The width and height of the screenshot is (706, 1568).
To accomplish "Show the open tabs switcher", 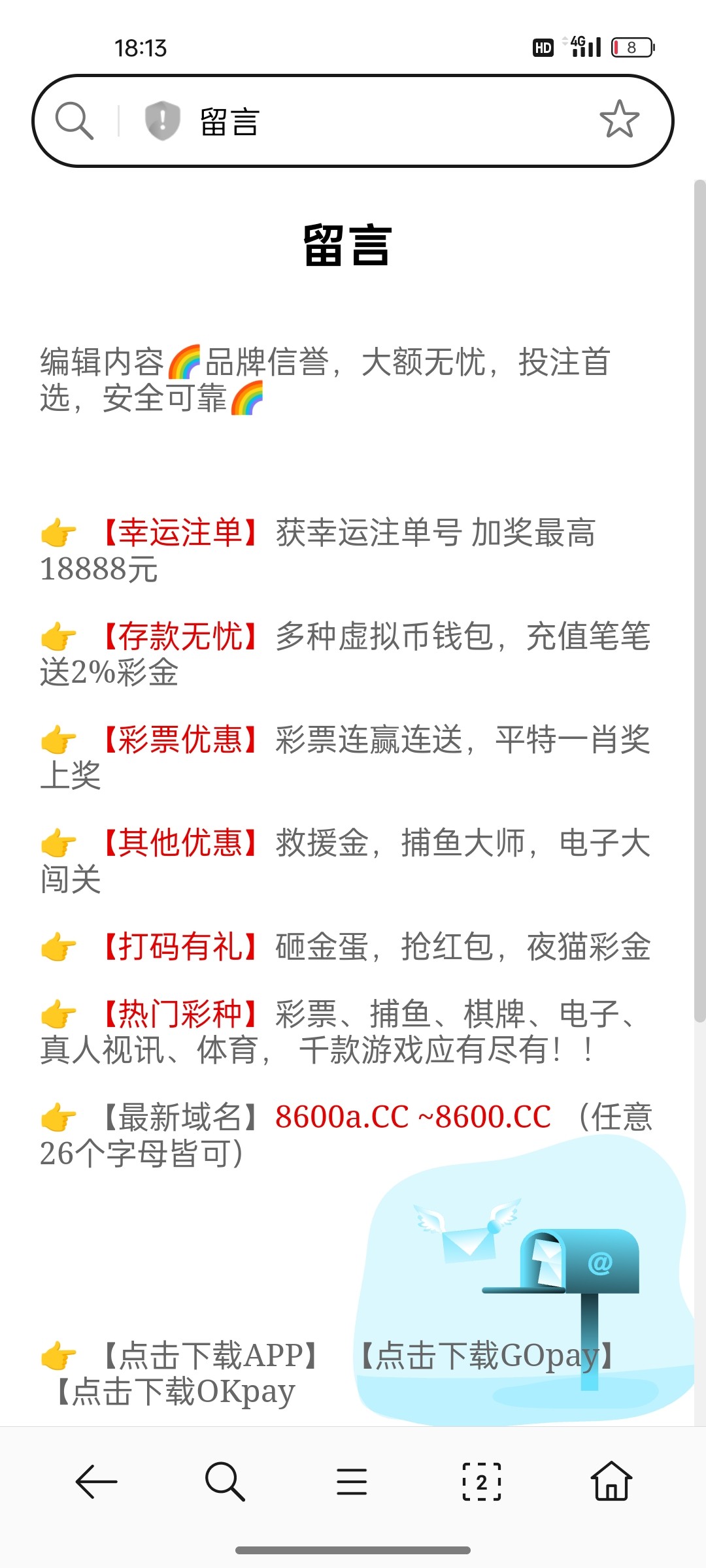I will [x=482, y=1481].
